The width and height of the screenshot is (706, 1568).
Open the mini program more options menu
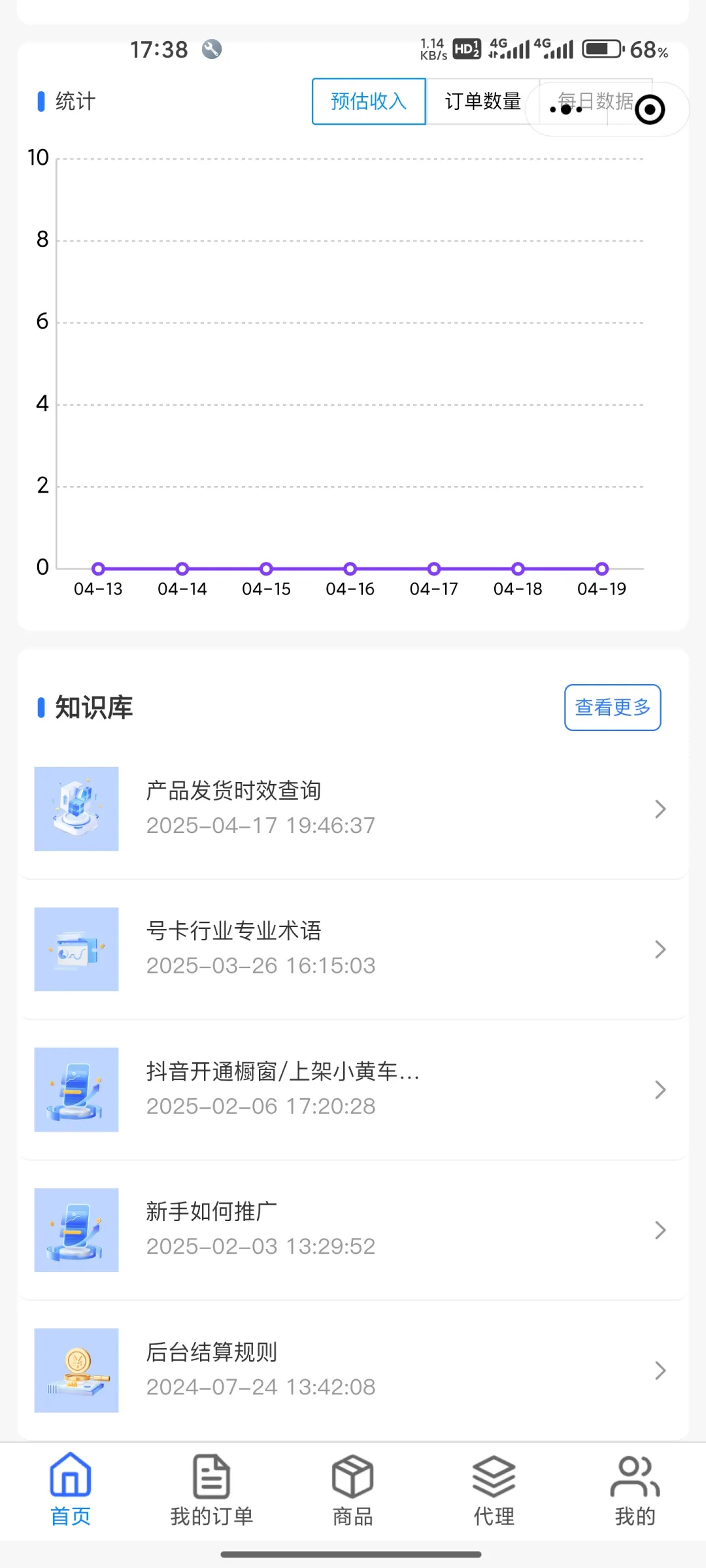pos(566,109)
